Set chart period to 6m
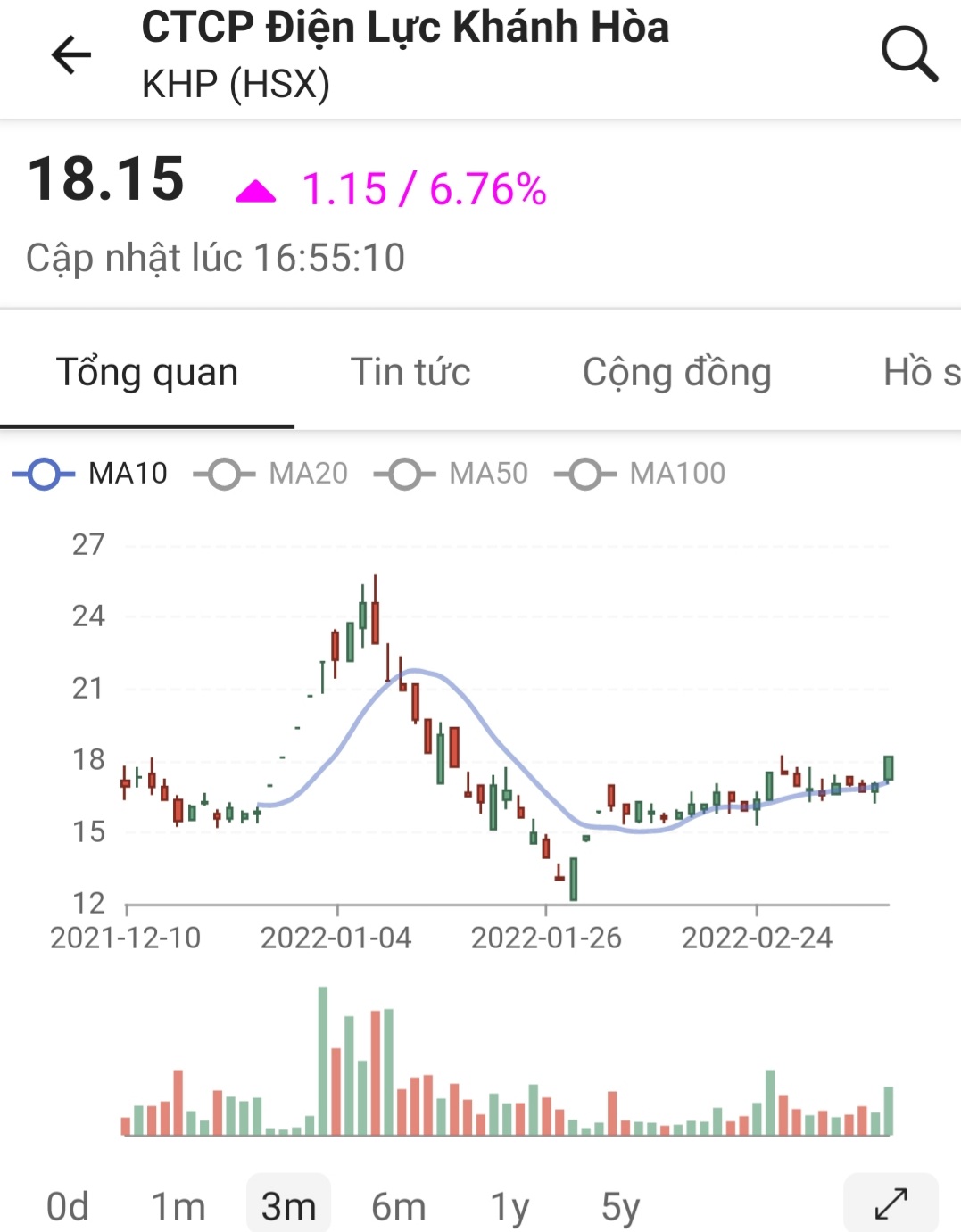 click(x=399, y=1206)
